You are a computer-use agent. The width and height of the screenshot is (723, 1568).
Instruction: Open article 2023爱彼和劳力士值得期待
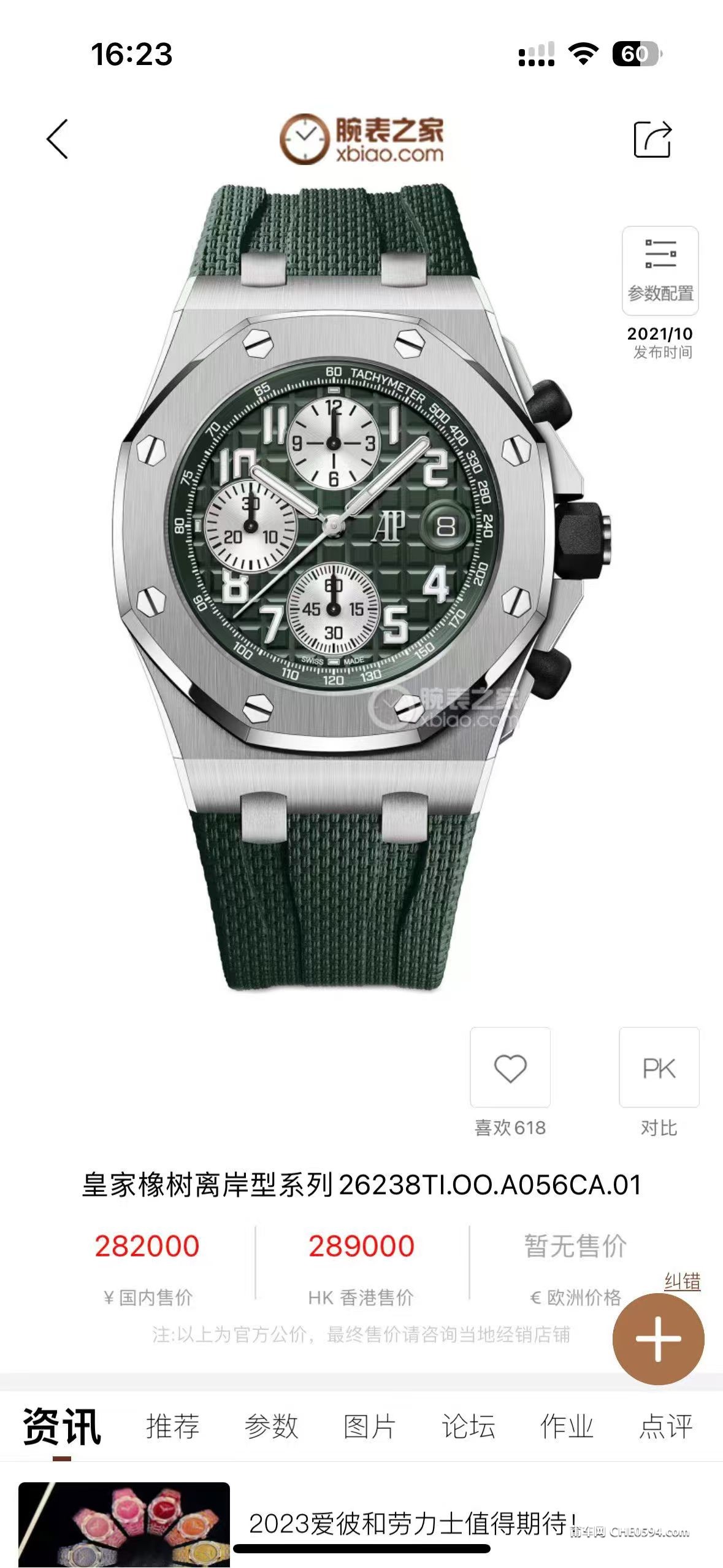pos(411,1523)
